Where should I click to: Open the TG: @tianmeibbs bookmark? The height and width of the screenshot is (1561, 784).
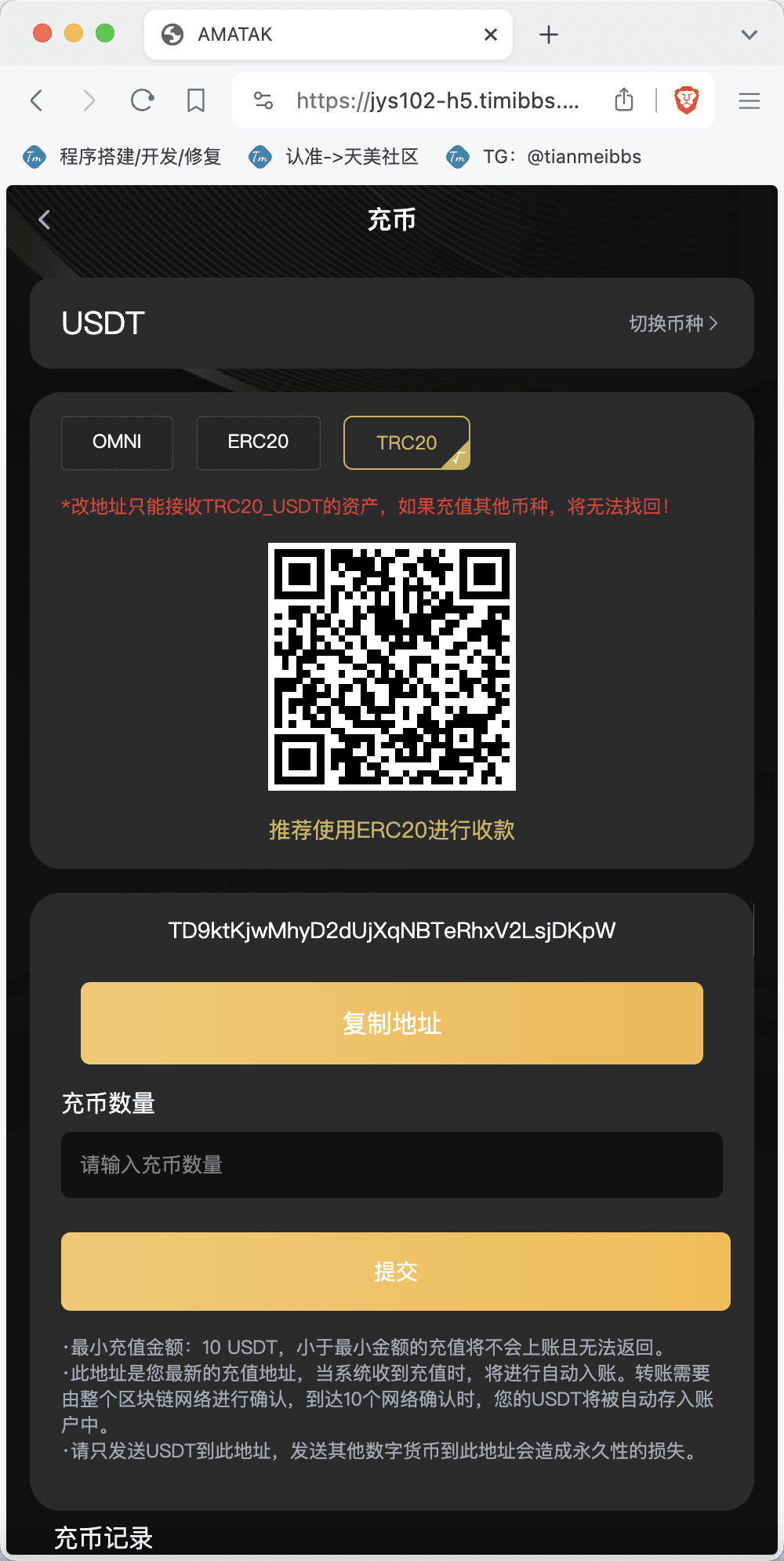coord(545,157)
